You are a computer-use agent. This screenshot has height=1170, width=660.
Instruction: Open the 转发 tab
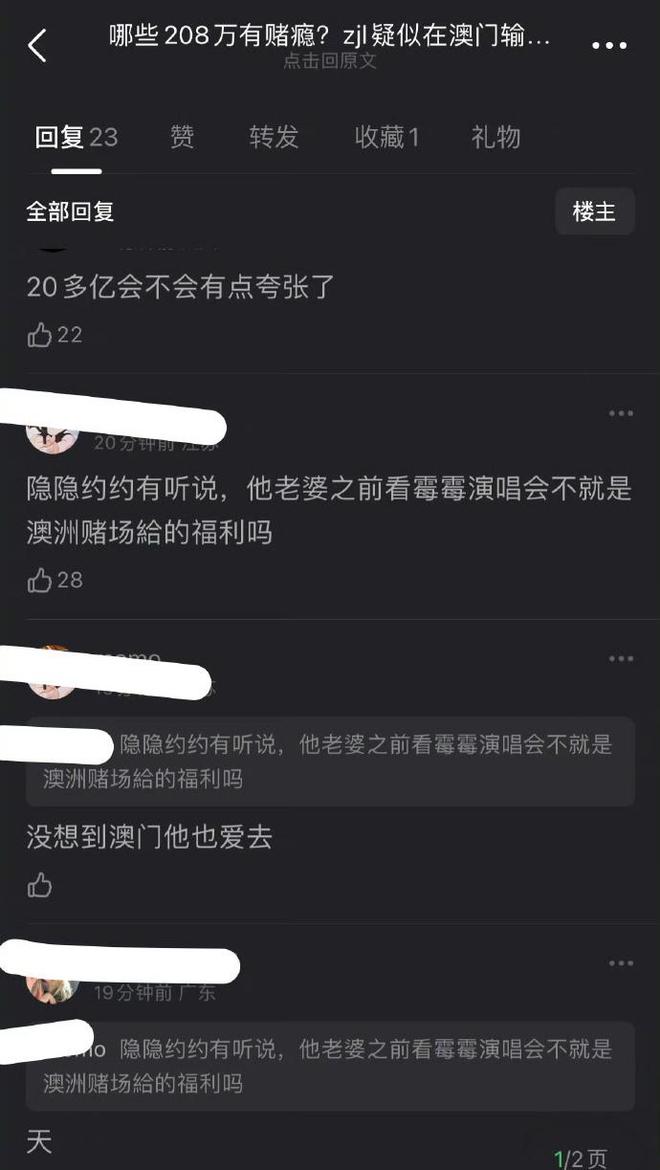point(274,137)
